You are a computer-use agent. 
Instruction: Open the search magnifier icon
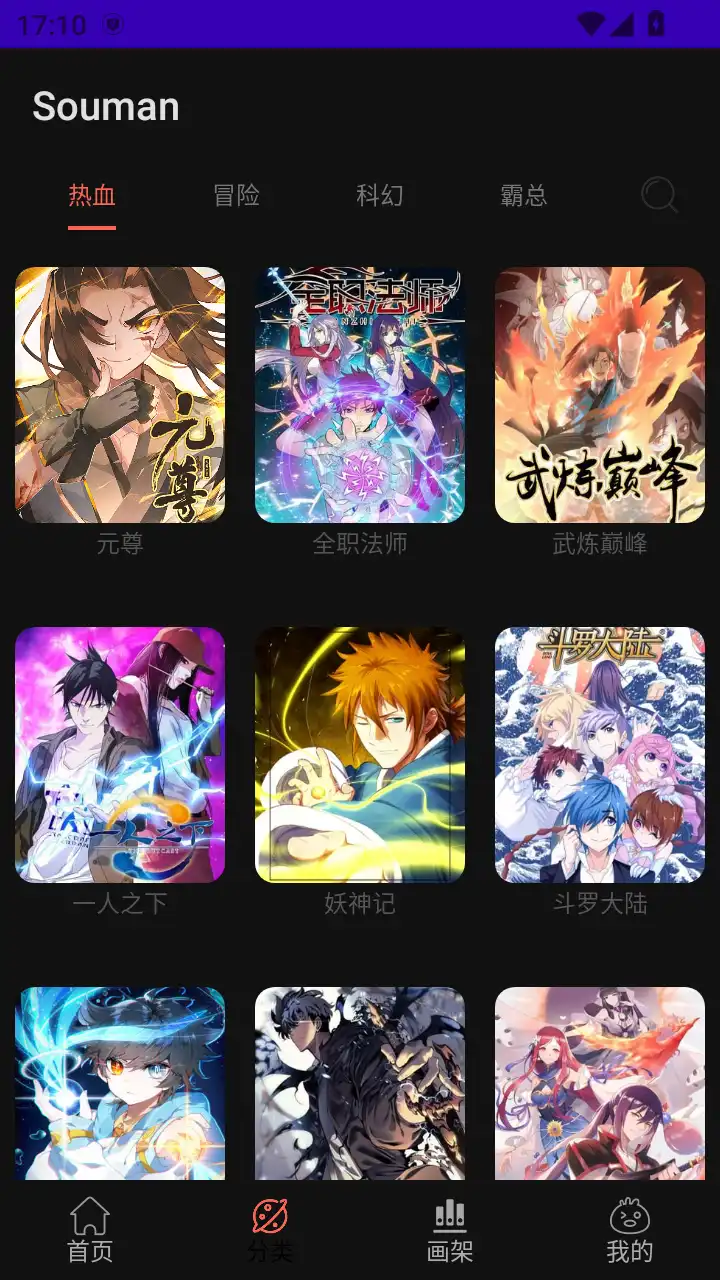[659, 196]
